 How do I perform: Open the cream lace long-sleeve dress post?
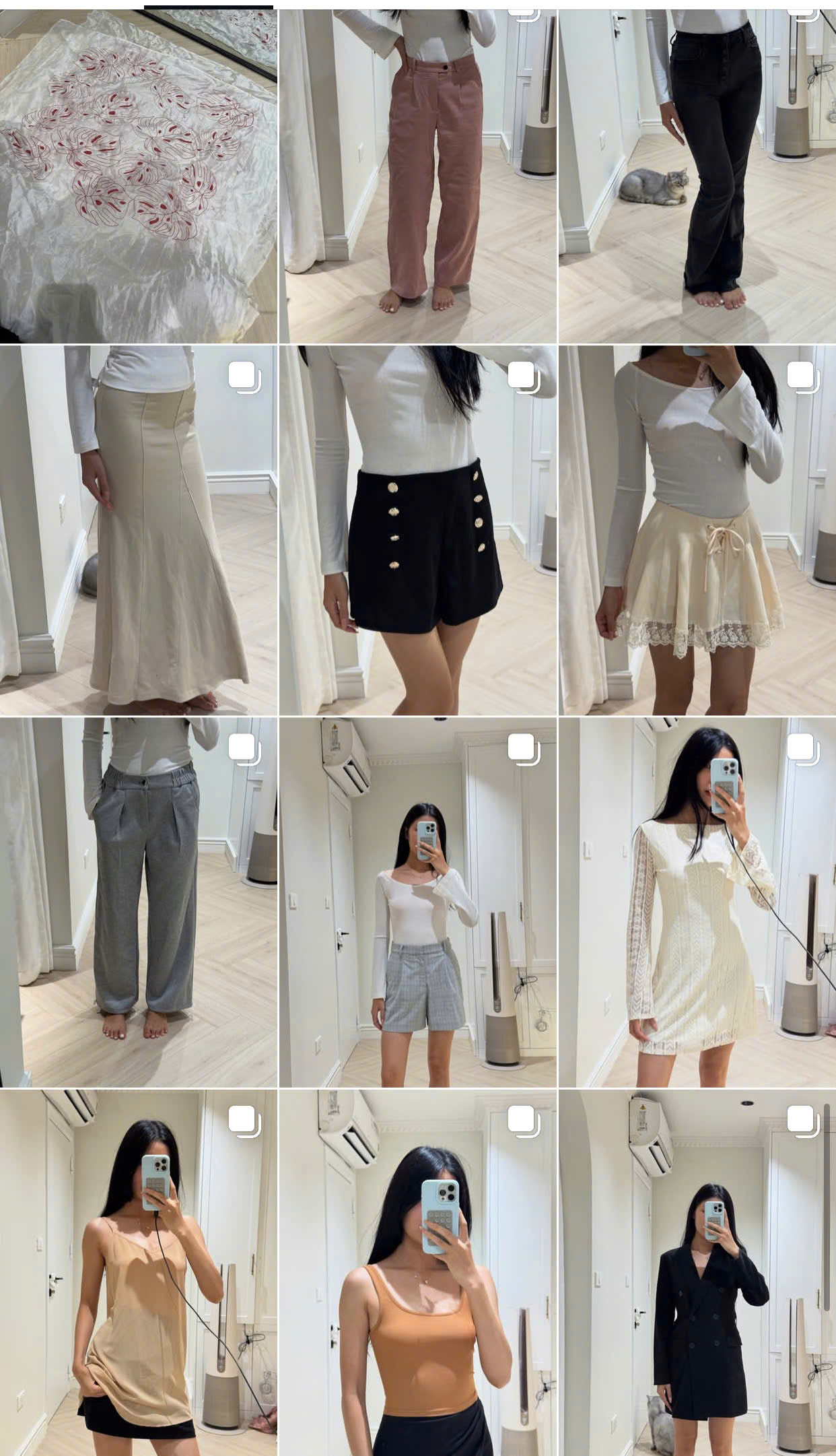point(697,902)
